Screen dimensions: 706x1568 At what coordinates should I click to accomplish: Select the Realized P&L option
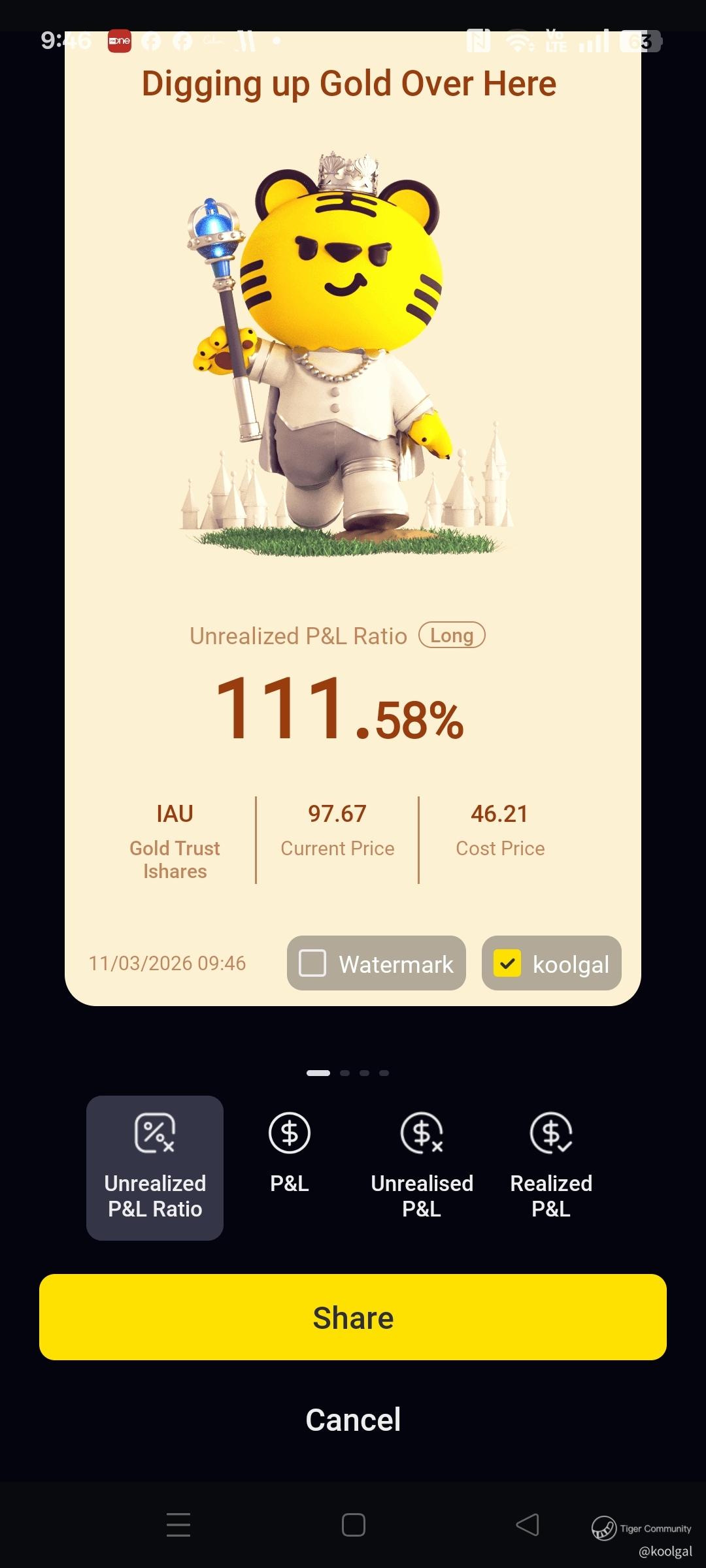click(x=551, y=1166)
